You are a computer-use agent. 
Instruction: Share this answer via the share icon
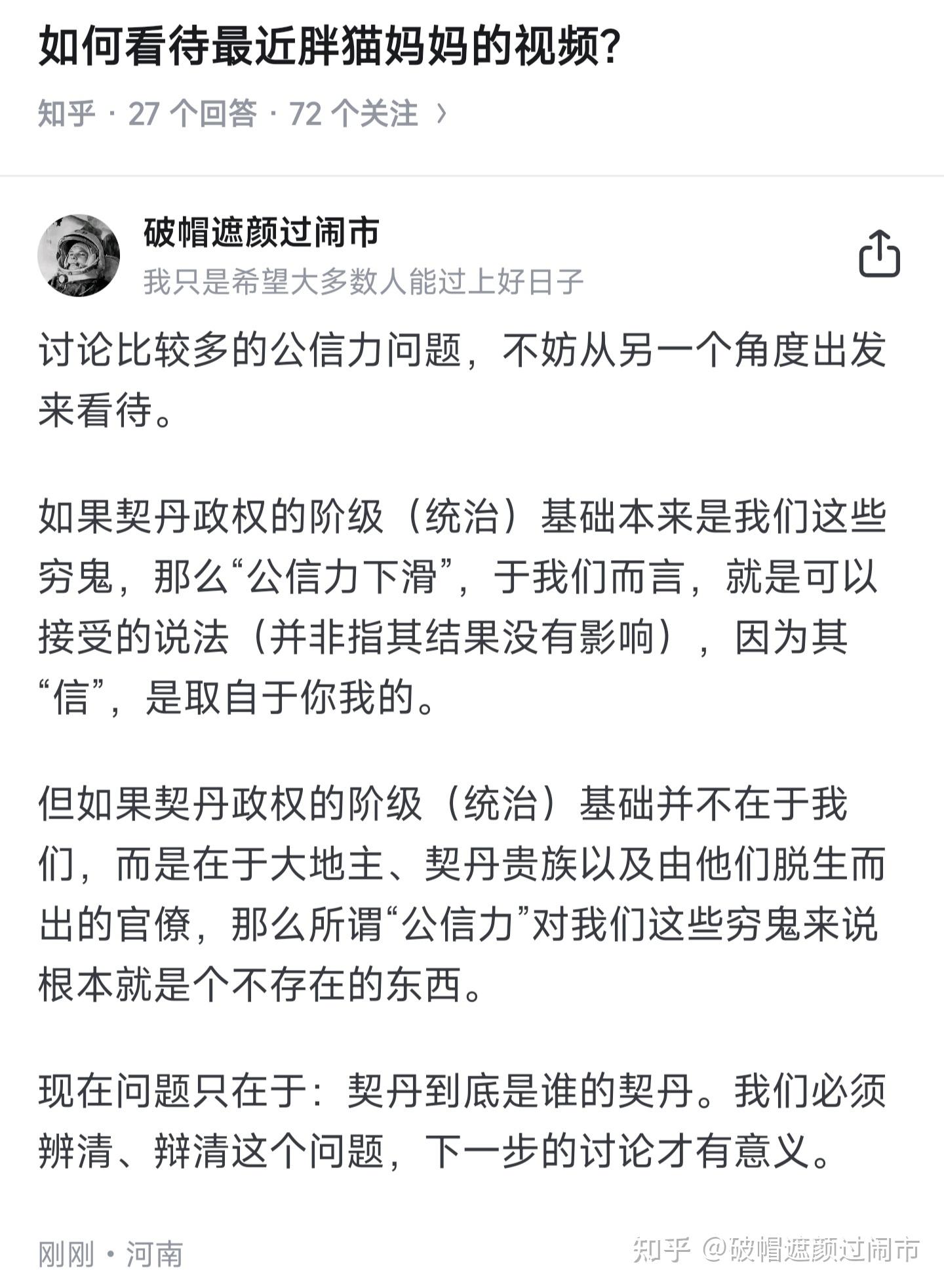point(879,254)
